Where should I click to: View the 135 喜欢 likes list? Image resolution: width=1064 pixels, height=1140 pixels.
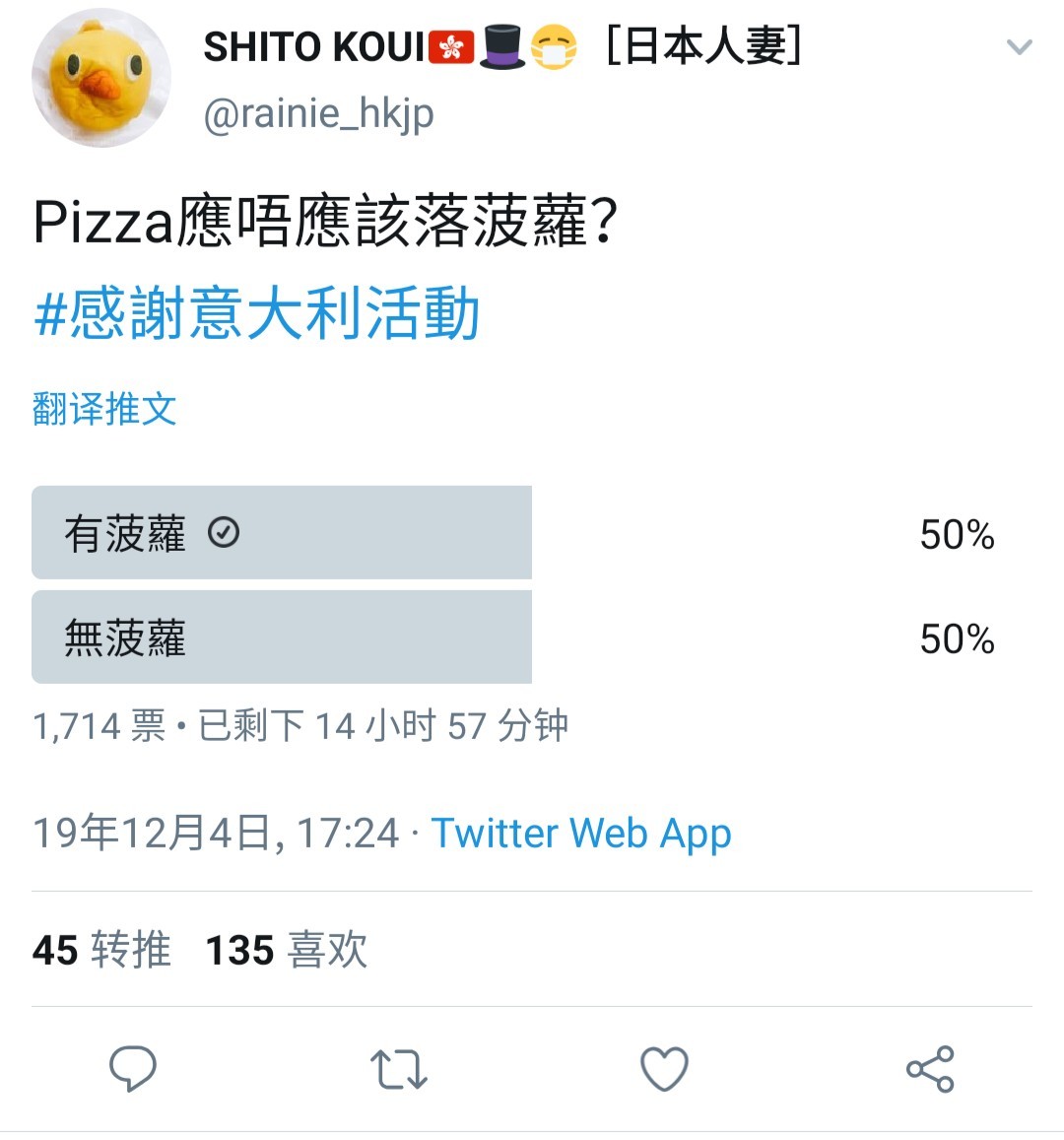pyautogui.click(x=286, y=951)
